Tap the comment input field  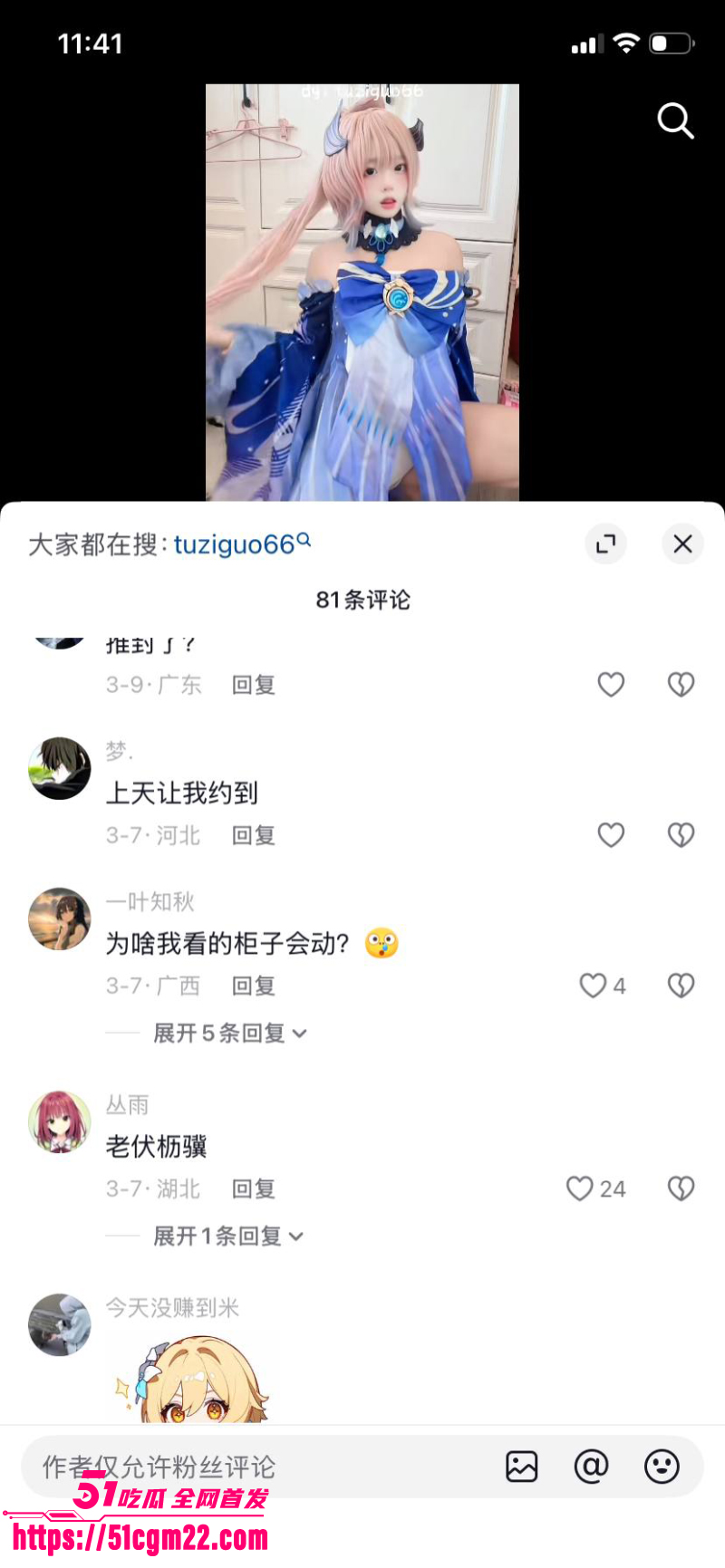click(227, 1466)
